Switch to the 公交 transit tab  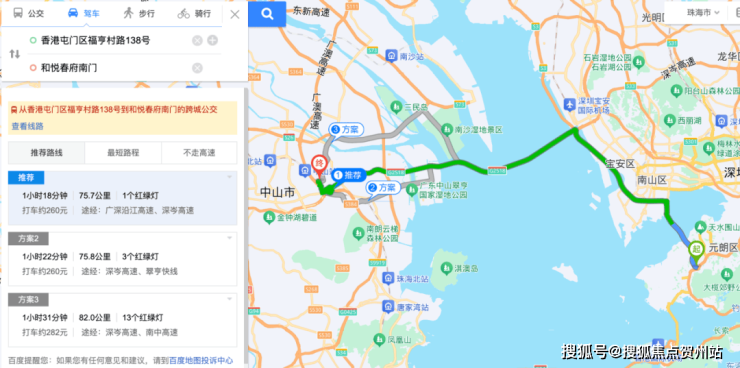[28, 14]
